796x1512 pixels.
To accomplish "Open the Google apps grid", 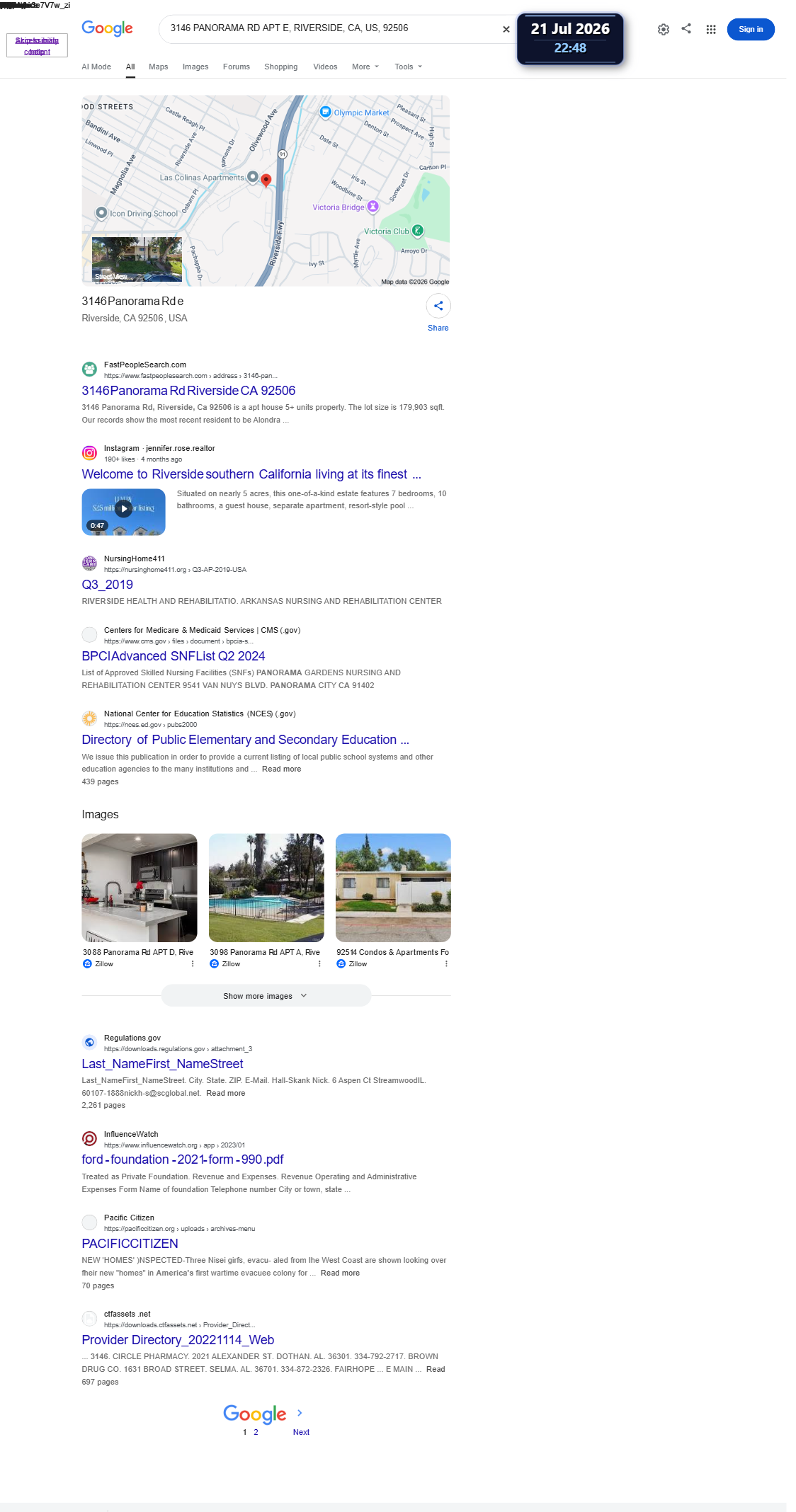I will (710, 29).
